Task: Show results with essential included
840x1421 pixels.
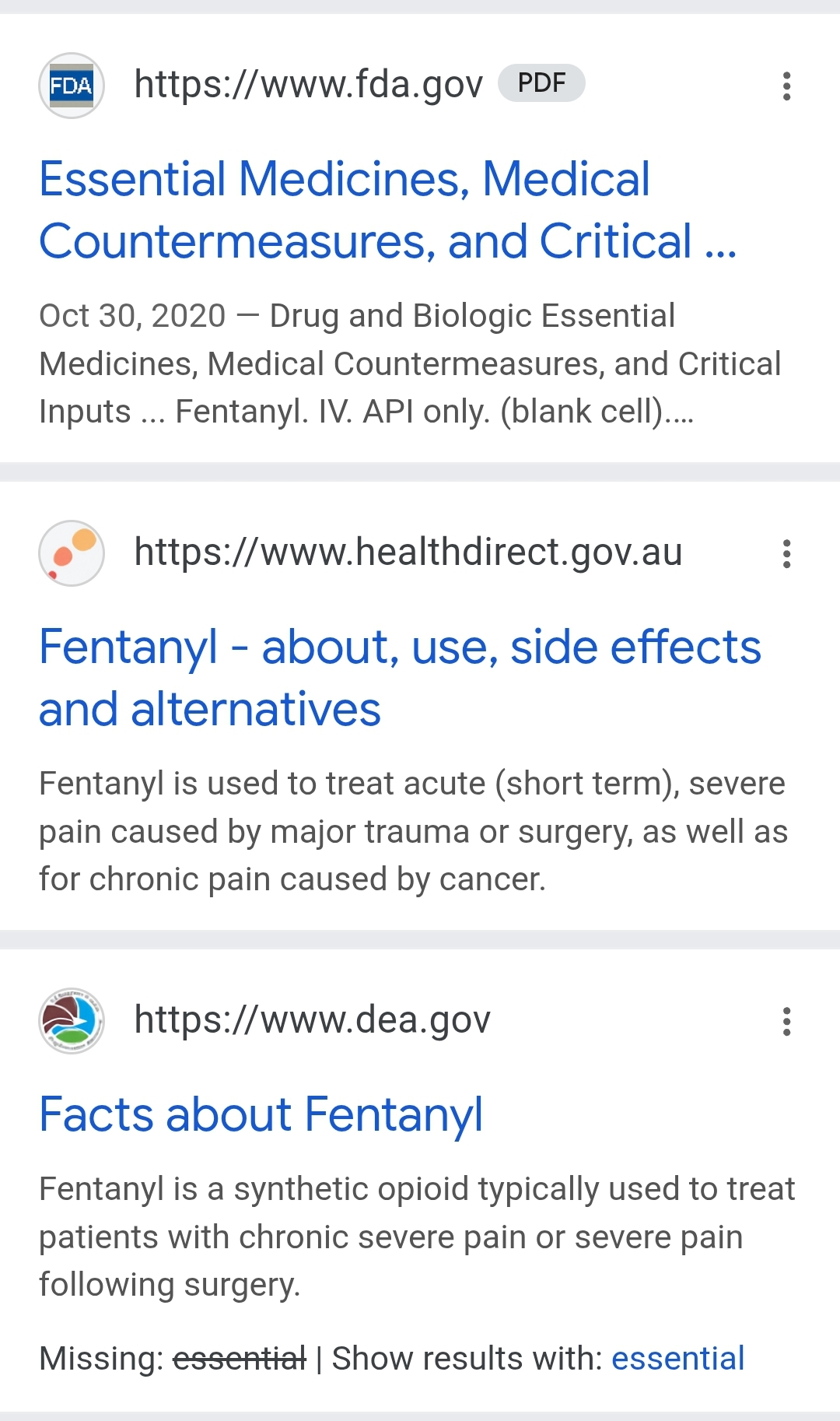Action: pyautogui.click(x=677, y=1358)
